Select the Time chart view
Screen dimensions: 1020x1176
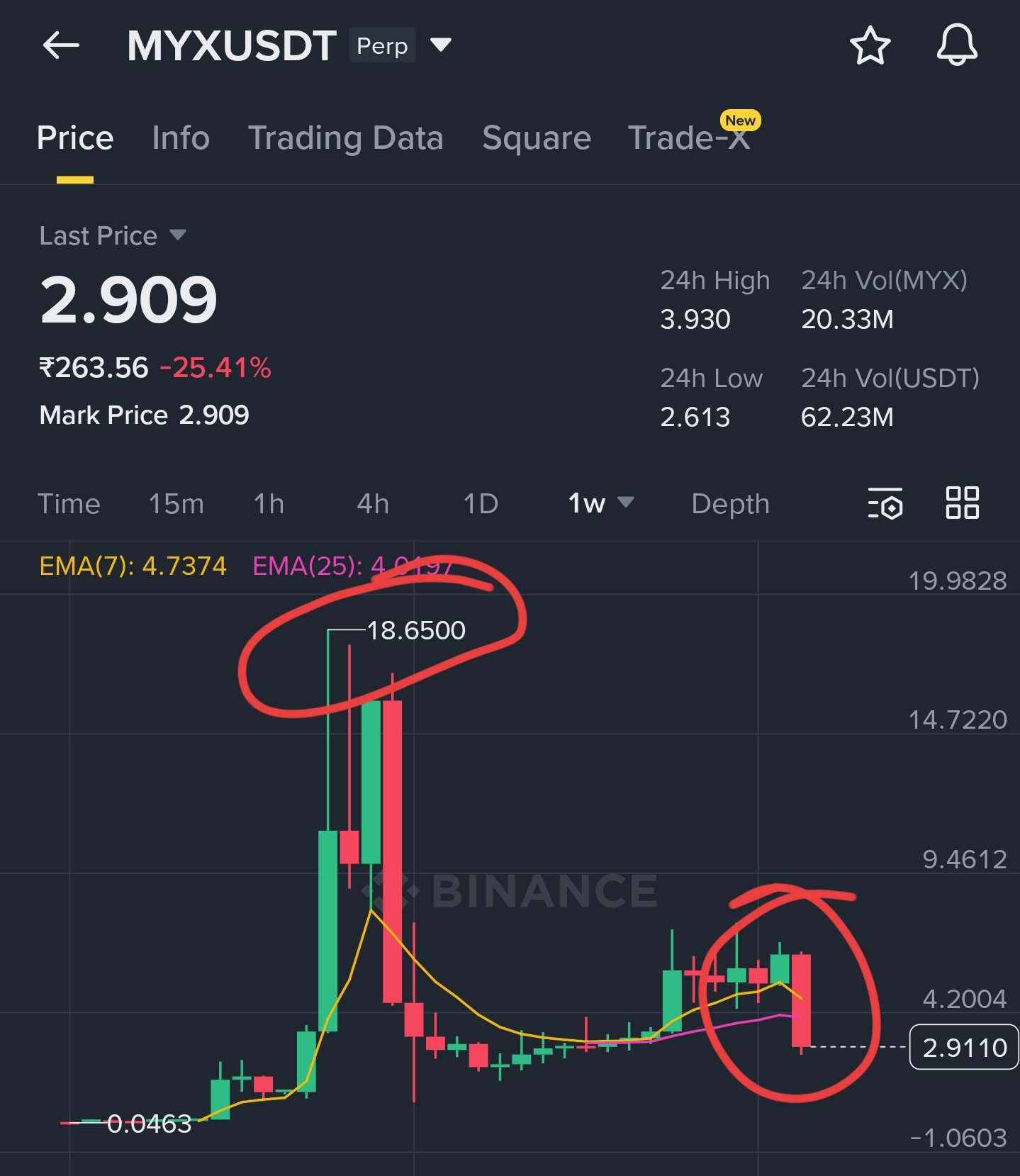[69, 504]
